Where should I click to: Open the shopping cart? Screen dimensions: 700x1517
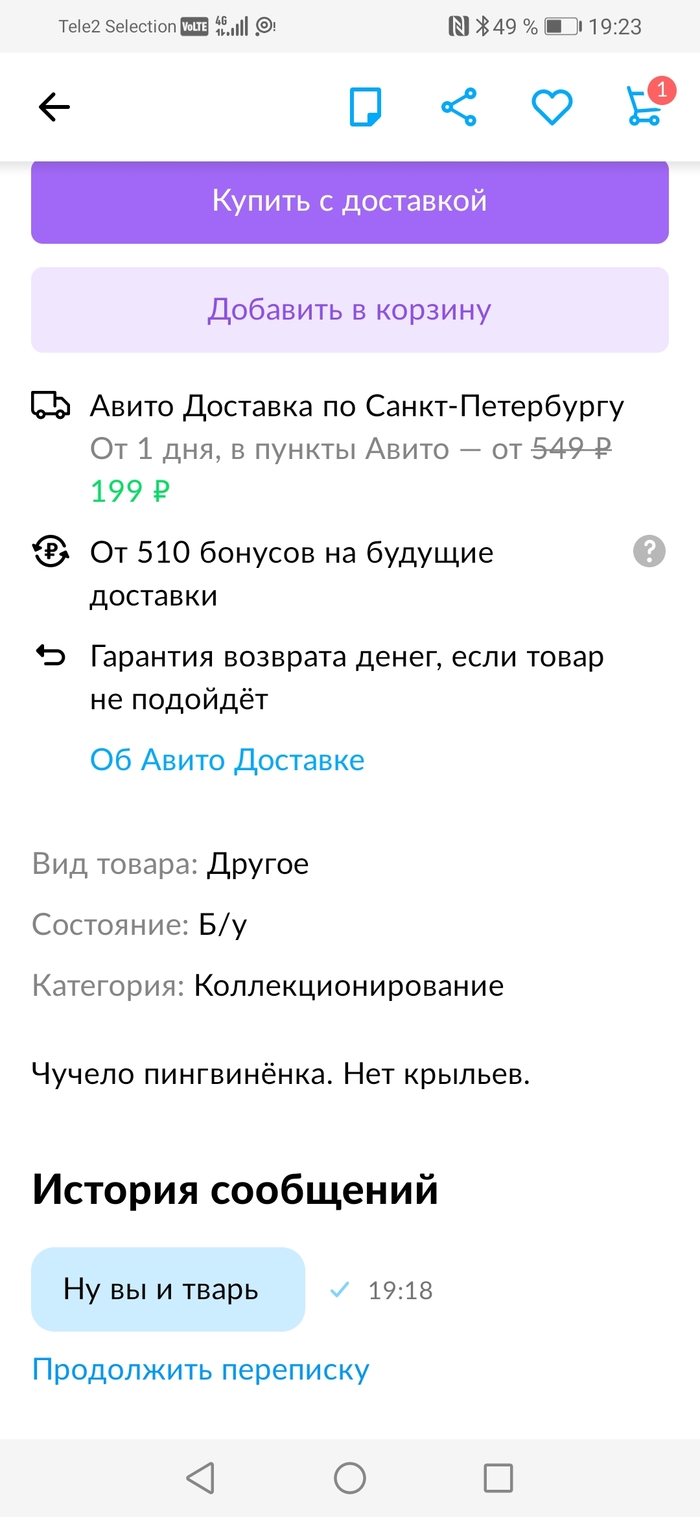pyautogui.click(x=645, y=106)
